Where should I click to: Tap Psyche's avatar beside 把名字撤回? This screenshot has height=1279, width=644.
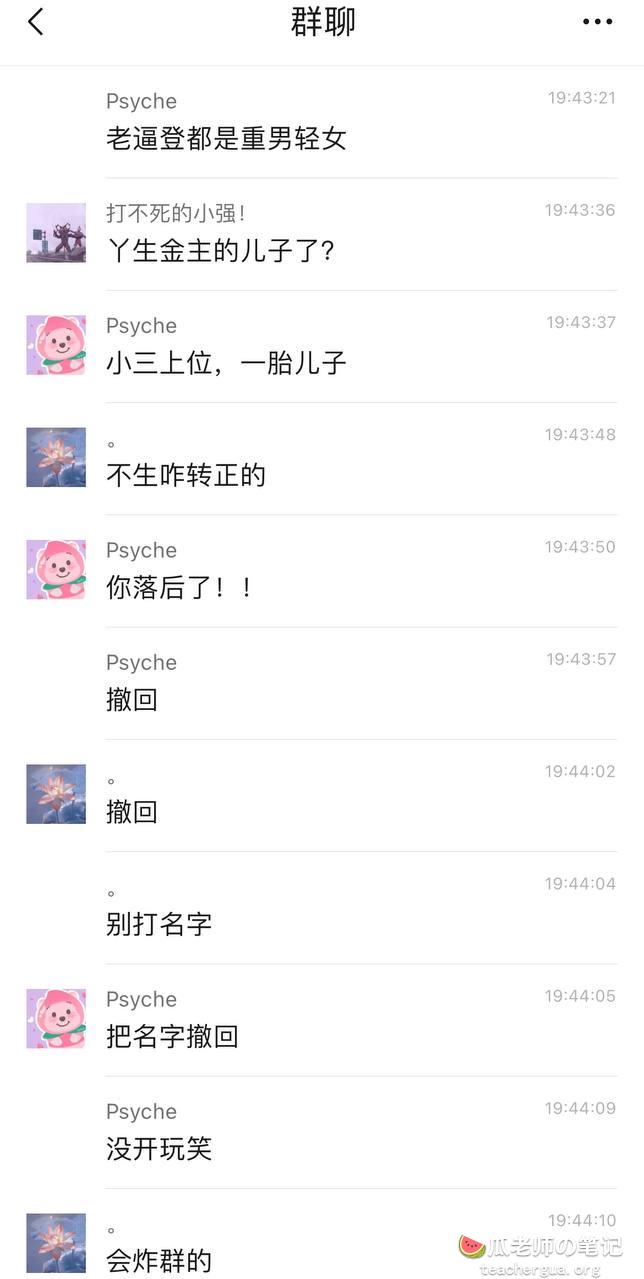[x=56, y=1018]
